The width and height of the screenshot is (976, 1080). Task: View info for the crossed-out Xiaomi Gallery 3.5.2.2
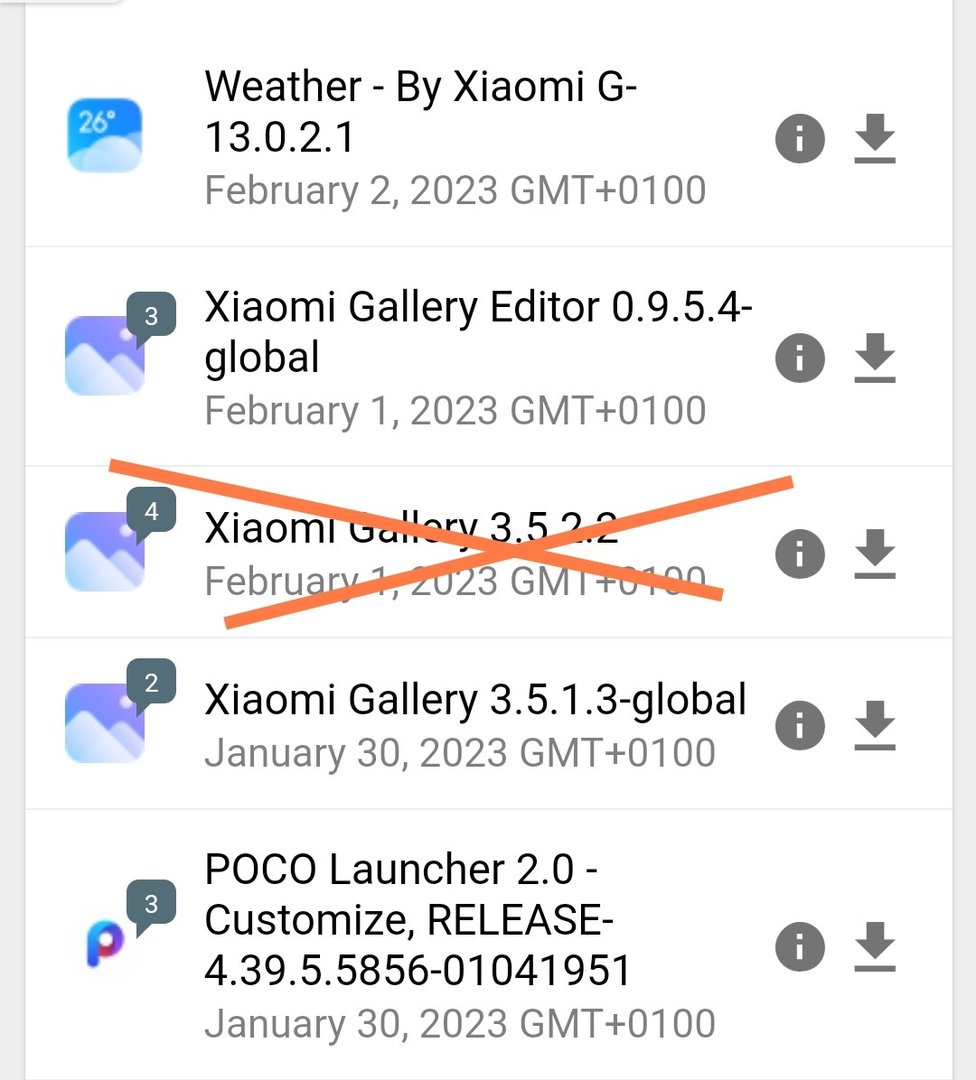pos(800,553)
